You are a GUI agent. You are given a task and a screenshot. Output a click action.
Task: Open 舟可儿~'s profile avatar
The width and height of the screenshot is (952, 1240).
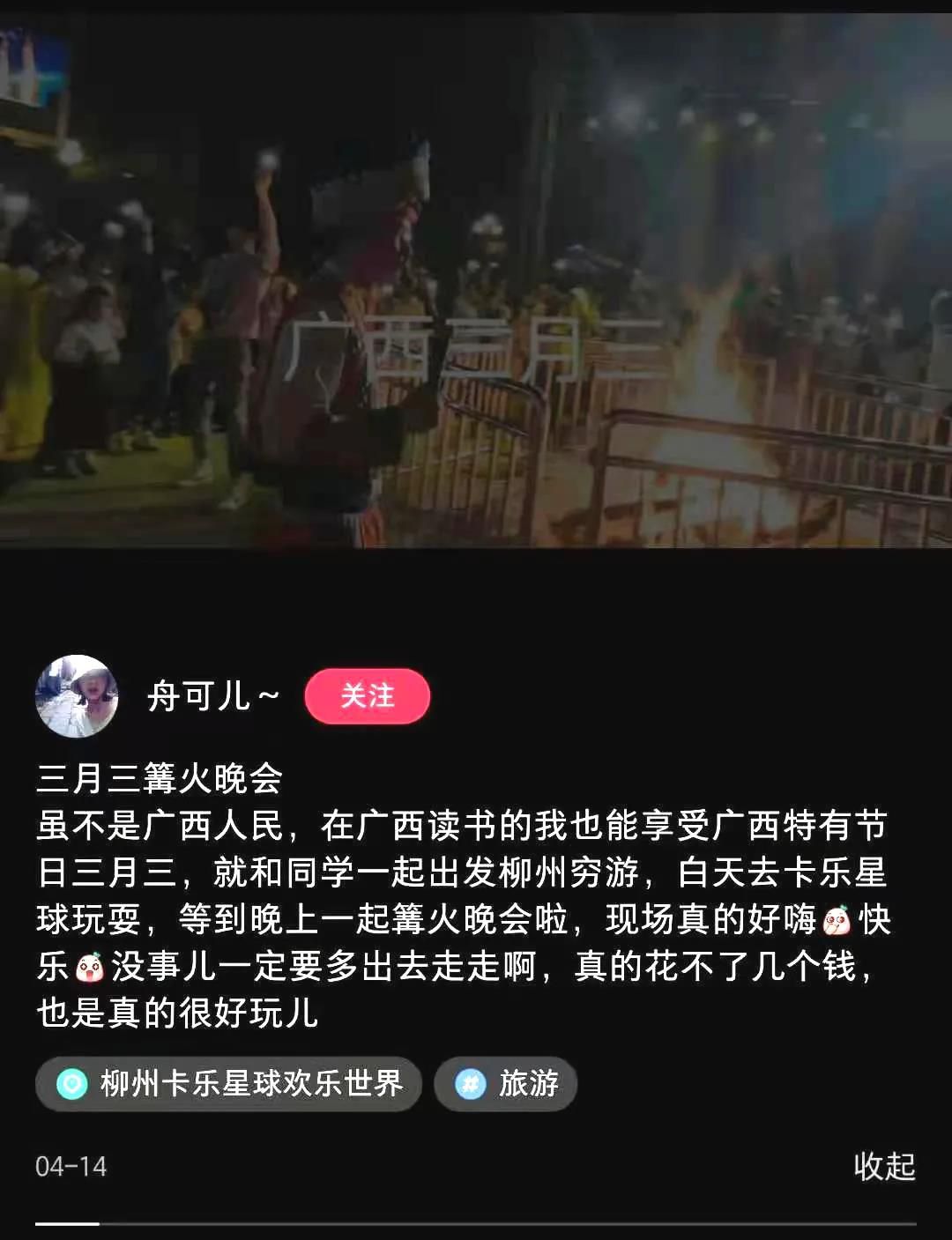77,696
